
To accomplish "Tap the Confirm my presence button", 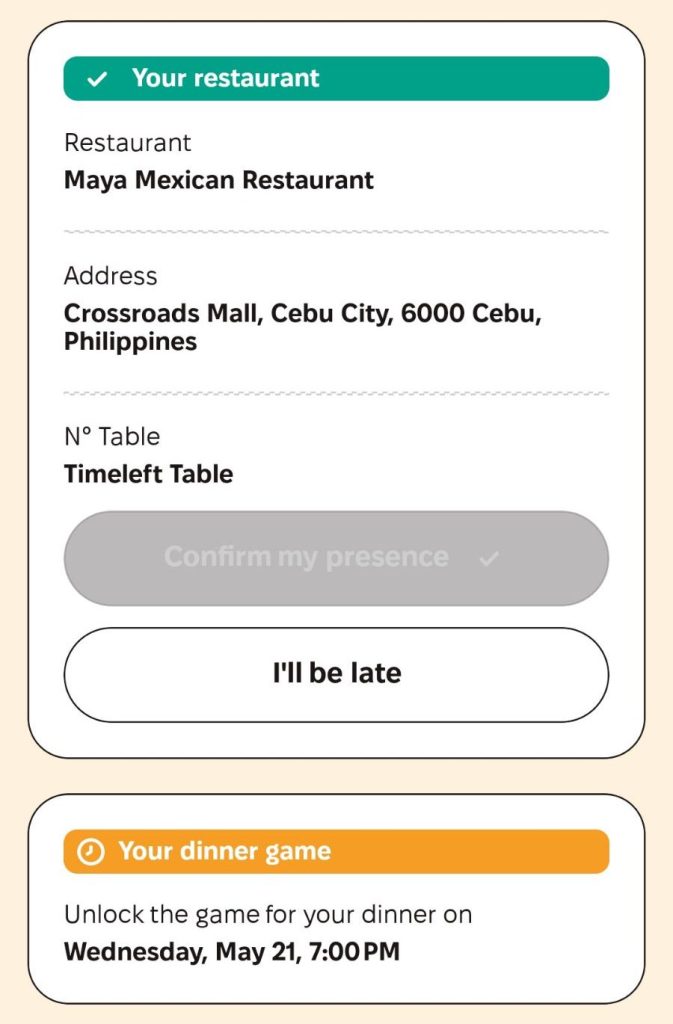I will pos(336,558).
